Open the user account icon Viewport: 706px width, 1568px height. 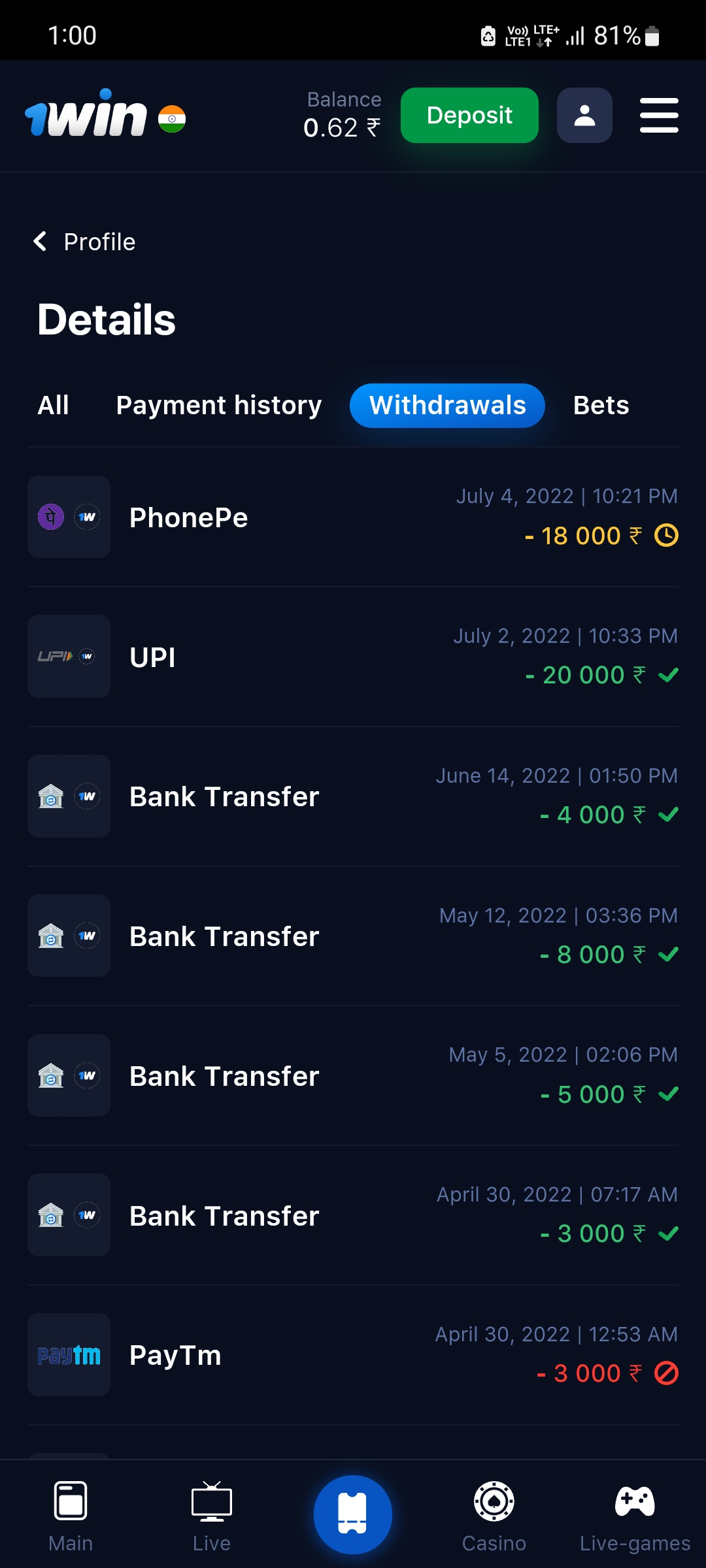point(584,115)
